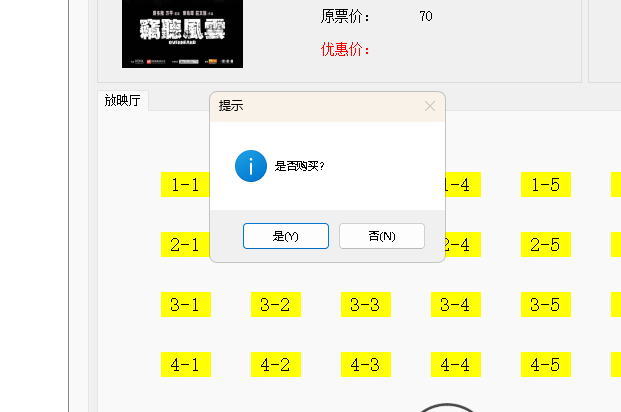Image resolution: width=621 pixels, height=412 pixels.
Task: Choose seat 4-2
Action: coord(275,365)
